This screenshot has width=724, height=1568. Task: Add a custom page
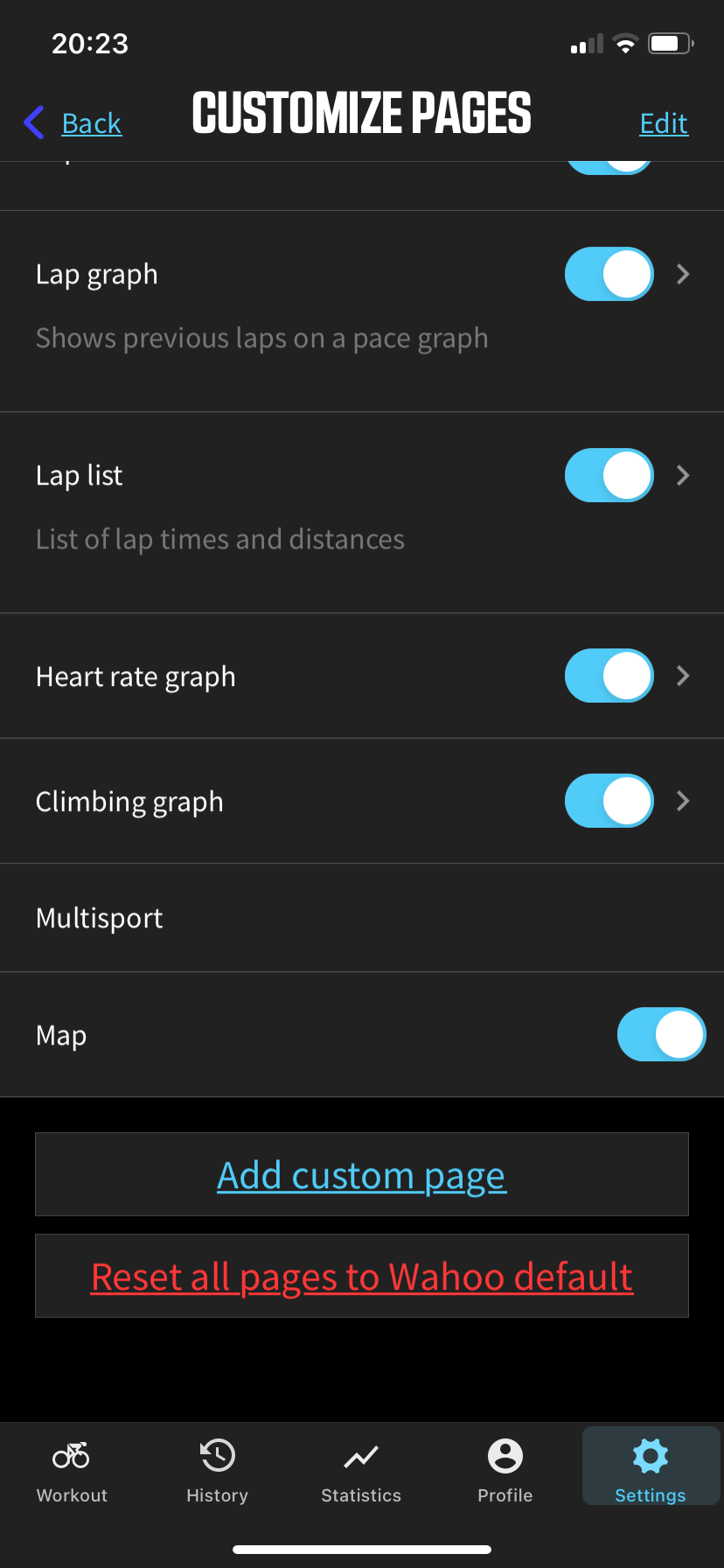pos(362,1175)
